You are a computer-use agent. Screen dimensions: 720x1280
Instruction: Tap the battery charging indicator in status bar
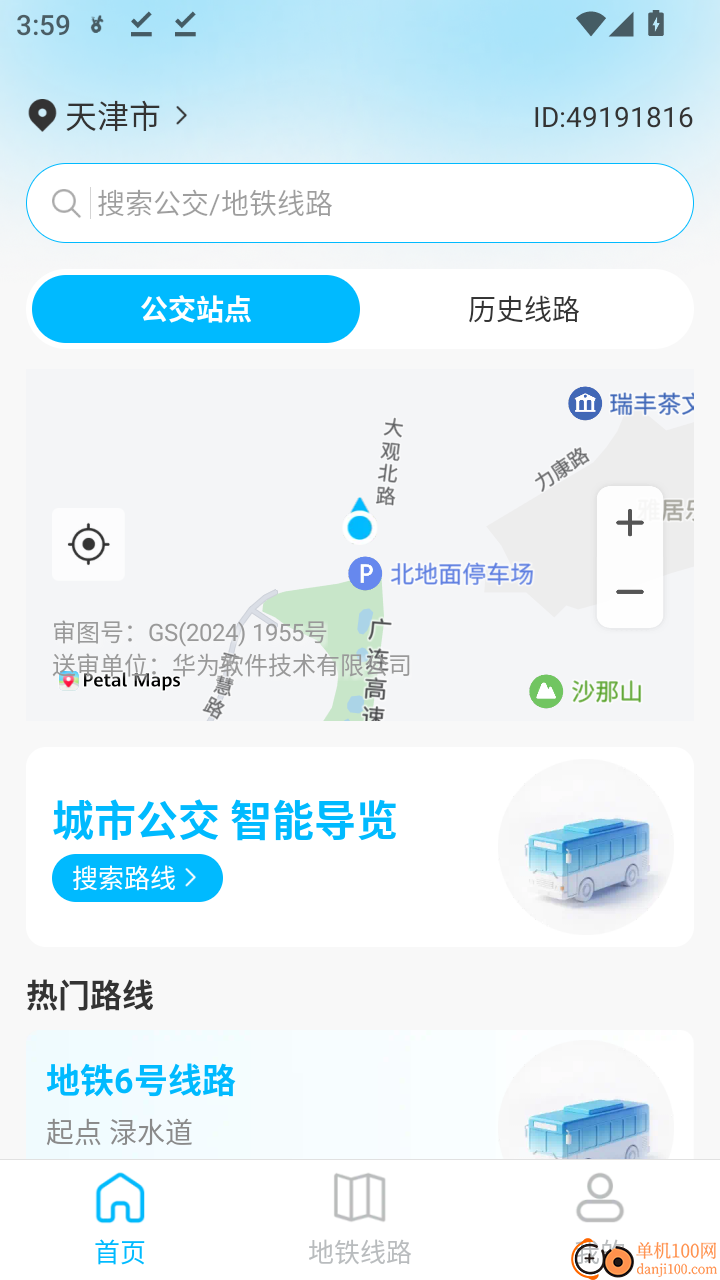655,22
